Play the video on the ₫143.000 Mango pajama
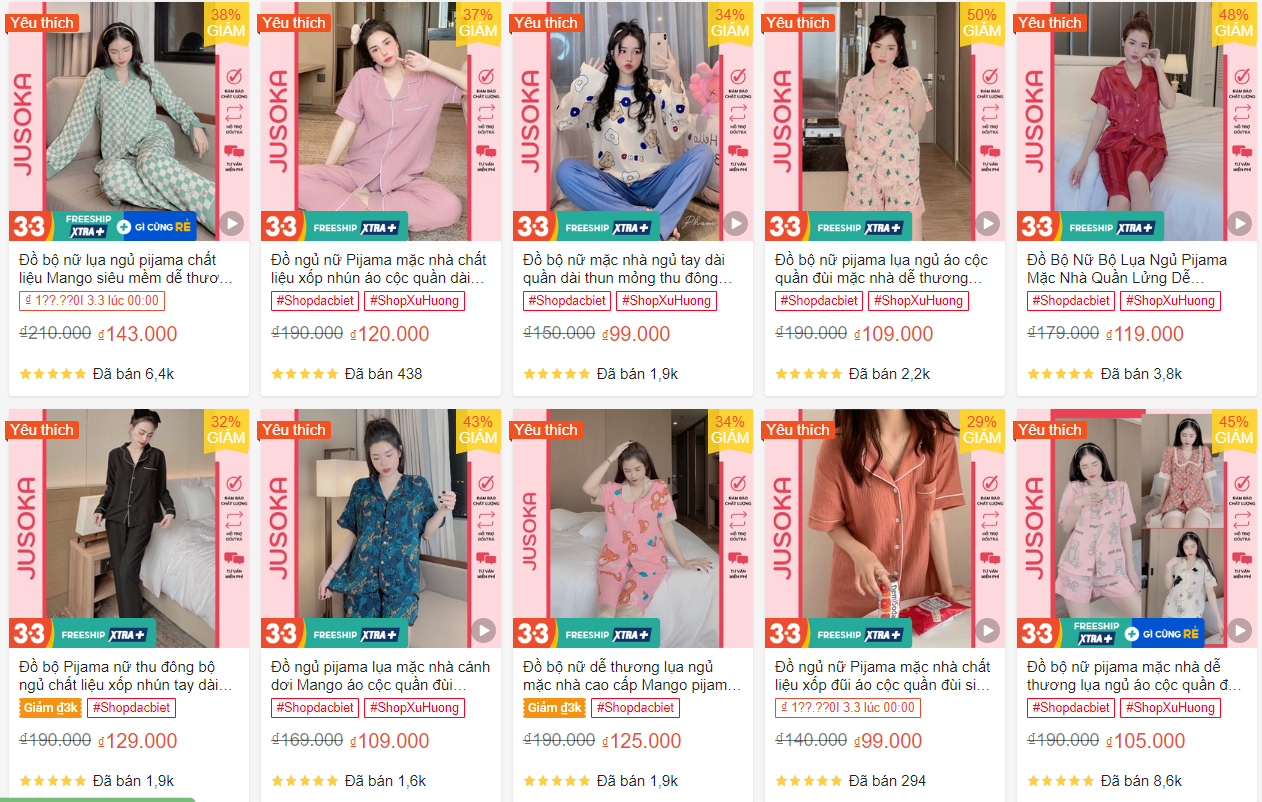1262x802 pixels. coord(232,224)
